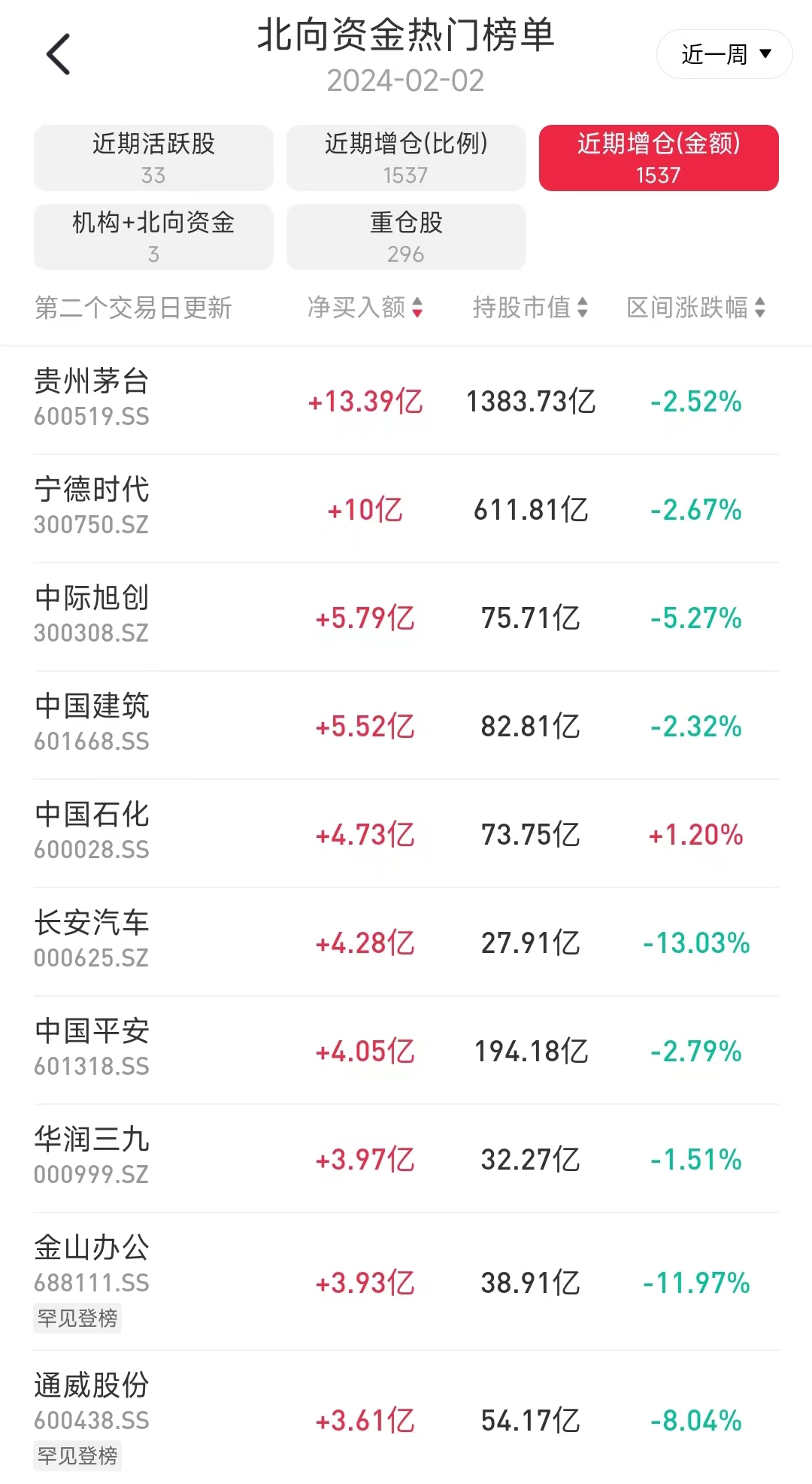Select the 近期增仓(金额) tab
The width and height of the screenshot is (812, 1484).
pos(659,158)
